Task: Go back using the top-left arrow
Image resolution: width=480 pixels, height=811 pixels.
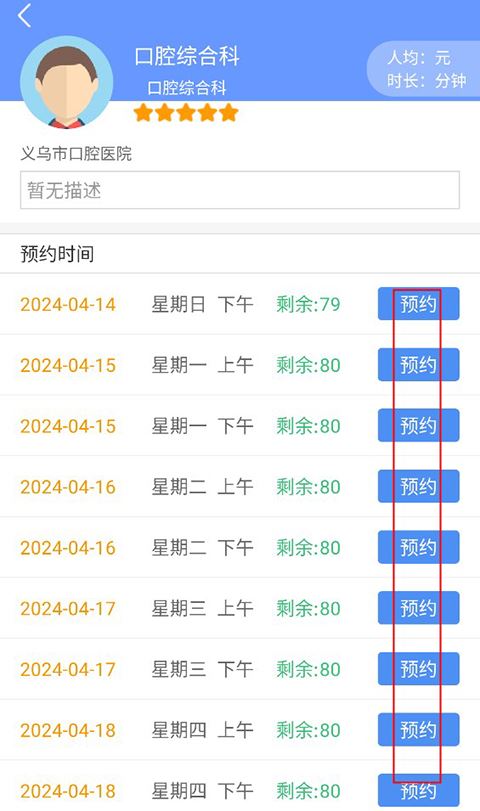Action: coord(24,16)
